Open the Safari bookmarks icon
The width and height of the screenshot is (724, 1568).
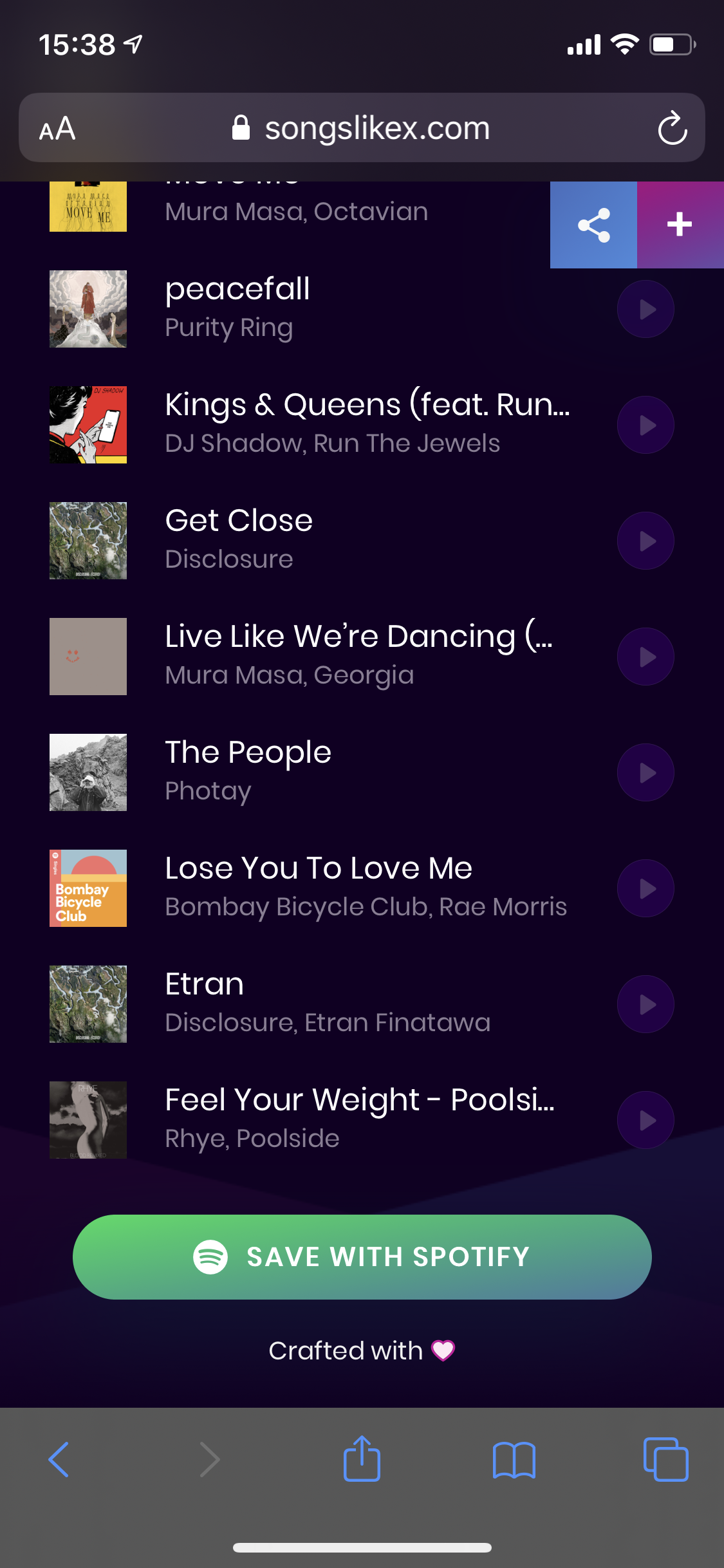[x=514, y=1459]
